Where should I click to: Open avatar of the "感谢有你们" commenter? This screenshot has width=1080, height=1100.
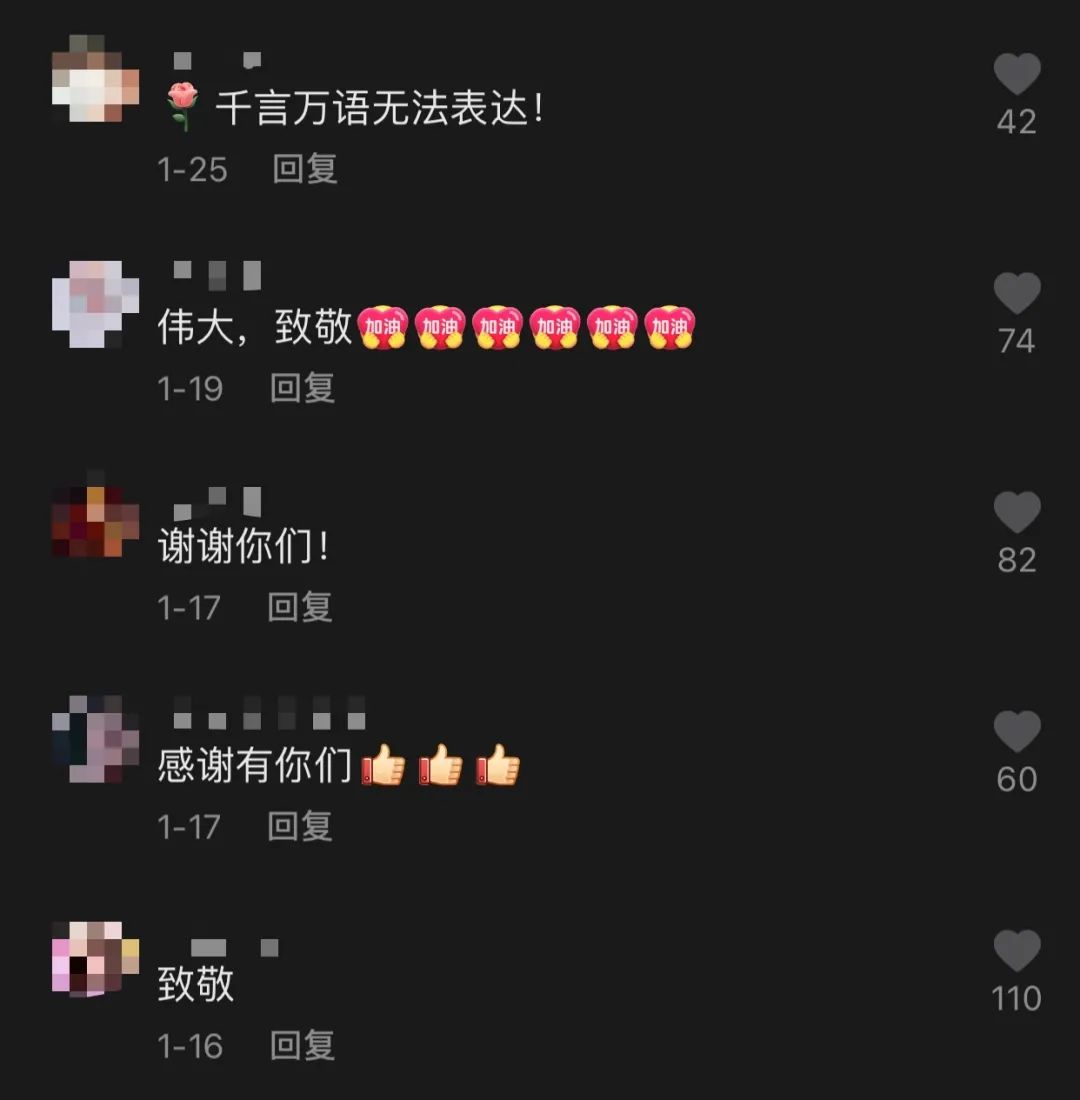point(95,740)
